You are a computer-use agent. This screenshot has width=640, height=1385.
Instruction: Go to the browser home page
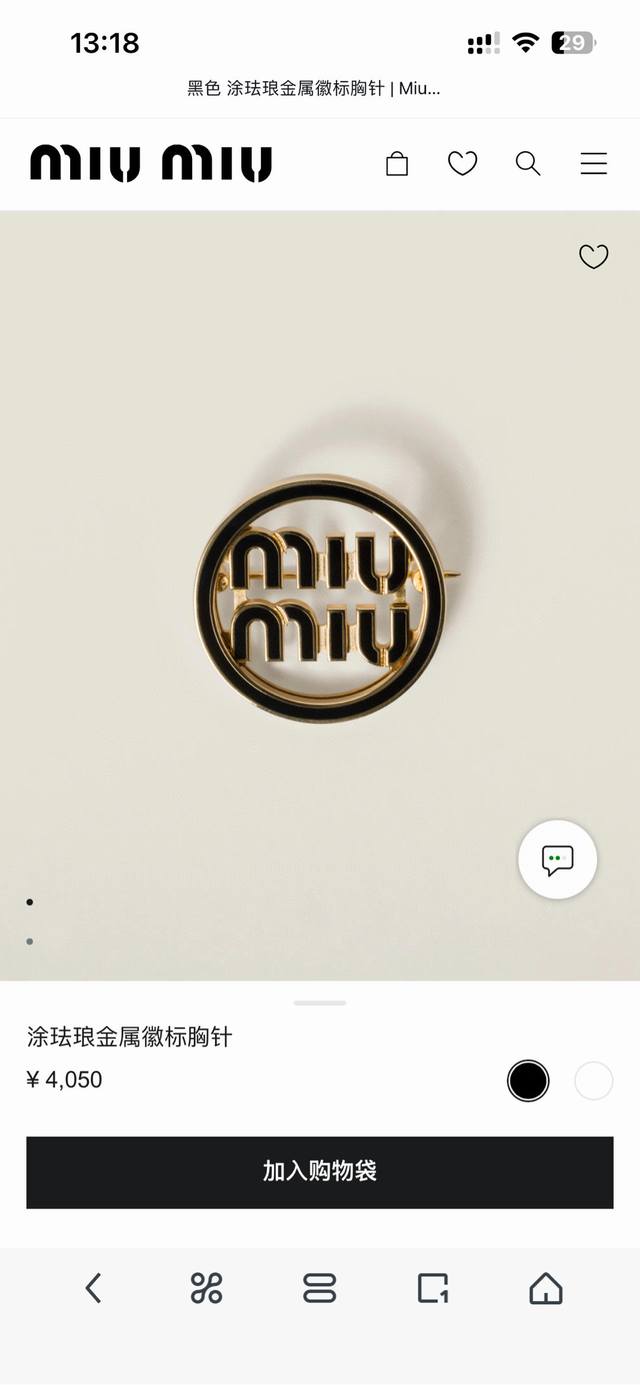tap(546, 1288)
